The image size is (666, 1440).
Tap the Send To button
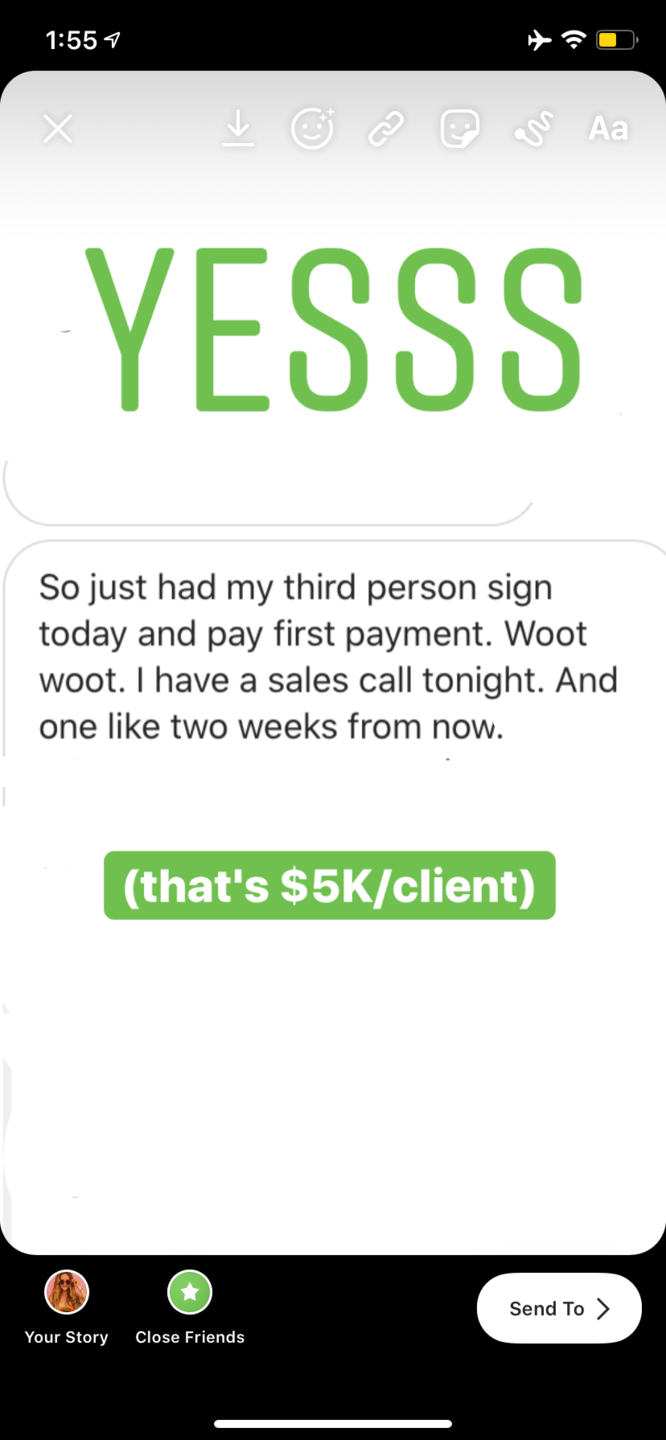559,1308
